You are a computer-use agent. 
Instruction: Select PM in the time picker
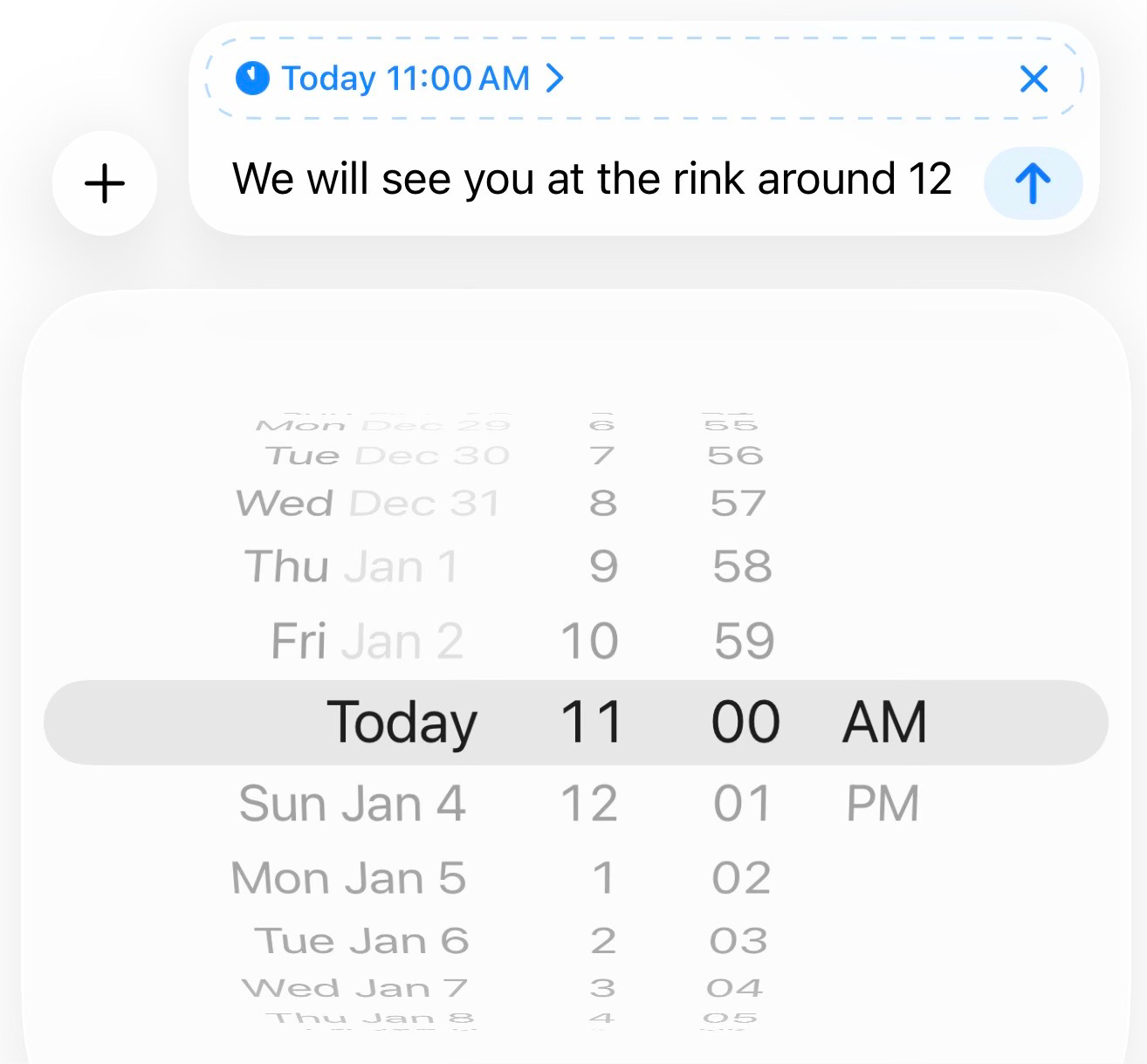883,804
